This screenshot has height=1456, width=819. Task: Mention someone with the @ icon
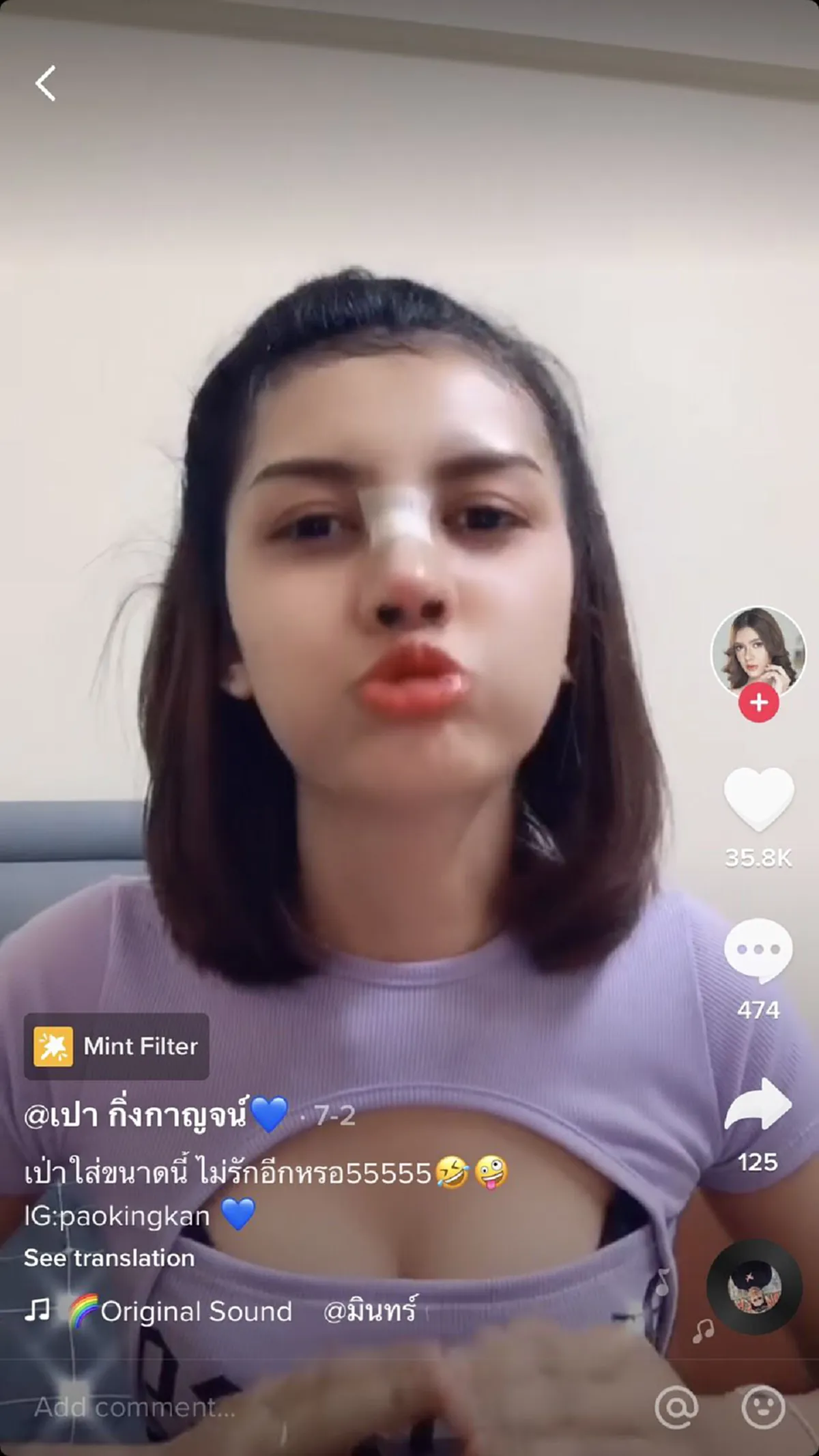(x=676, y=1407)
